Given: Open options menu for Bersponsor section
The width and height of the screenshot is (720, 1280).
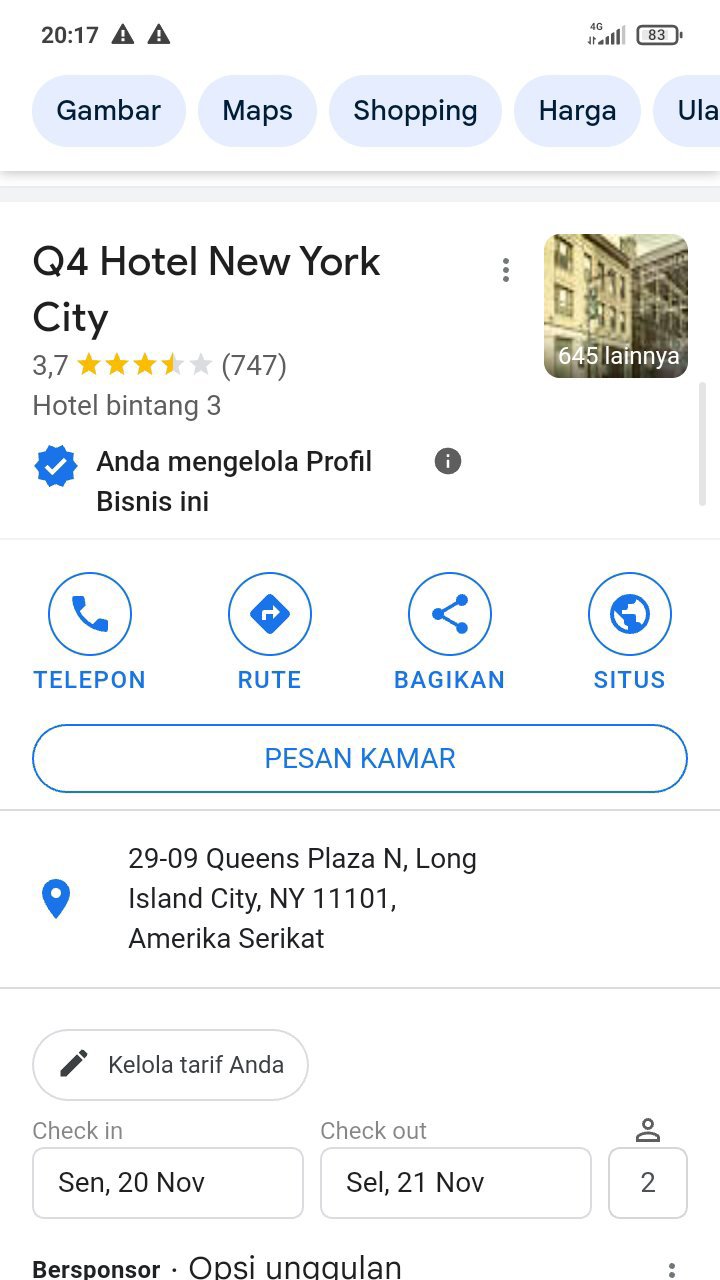Looking at the screenshot, I should pos(672,1270).
